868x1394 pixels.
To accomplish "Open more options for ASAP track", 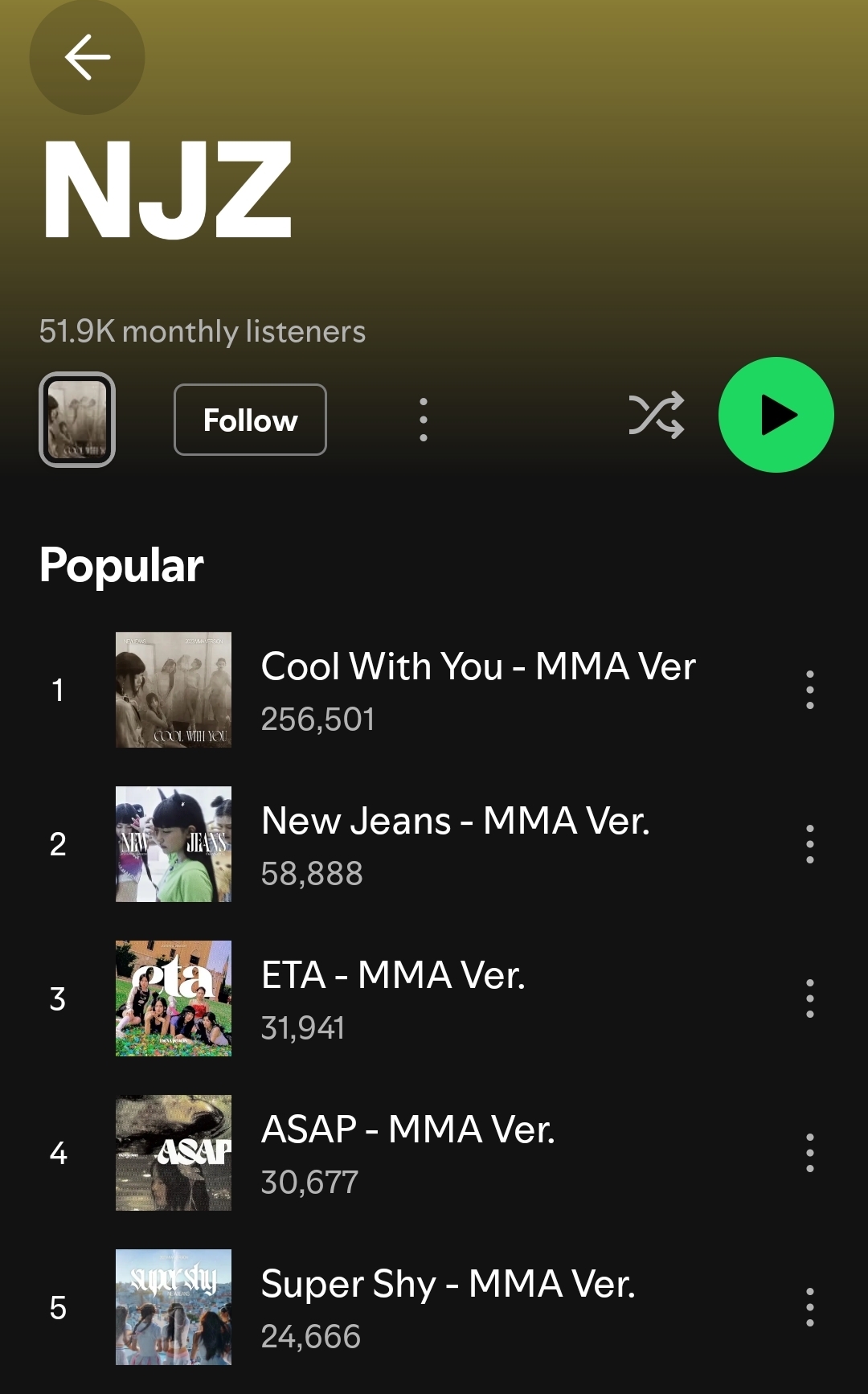I will click(809, 1153).
